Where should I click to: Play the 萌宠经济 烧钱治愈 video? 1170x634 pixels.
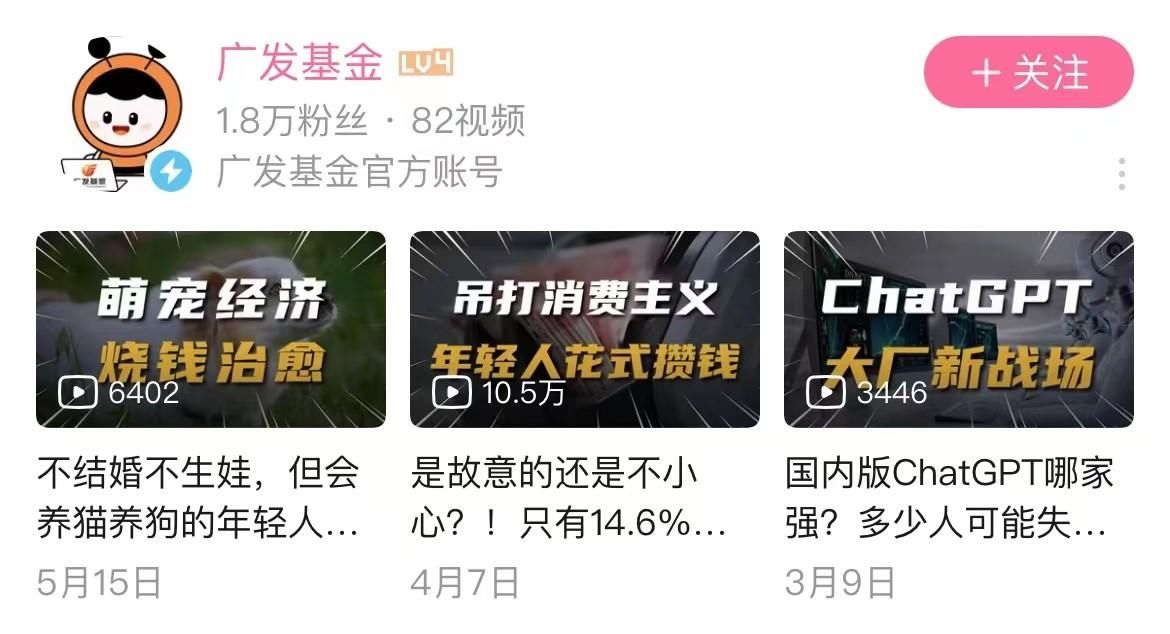coord(210,329)
